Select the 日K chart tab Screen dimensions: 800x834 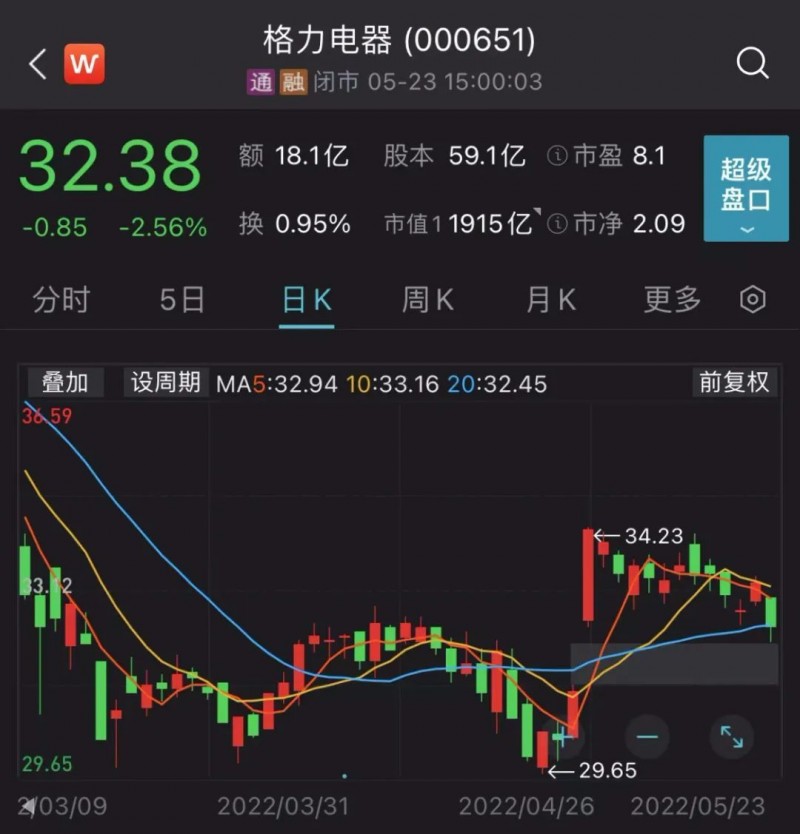point(306,299)
